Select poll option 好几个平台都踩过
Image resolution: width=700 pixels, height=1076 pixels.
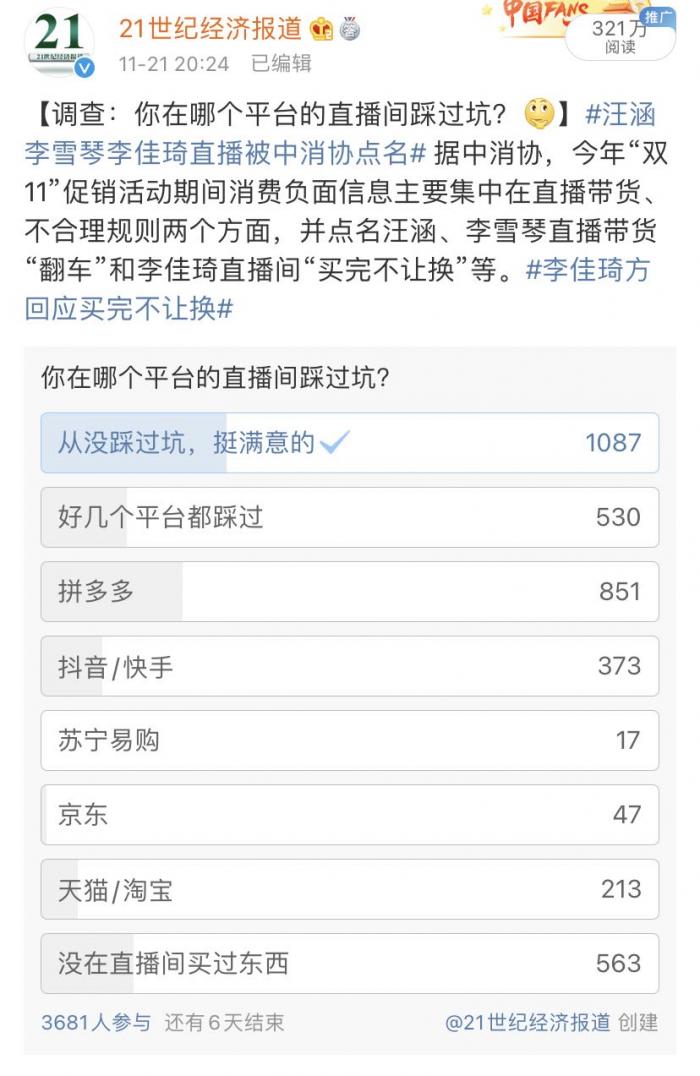tap(349, 517)
